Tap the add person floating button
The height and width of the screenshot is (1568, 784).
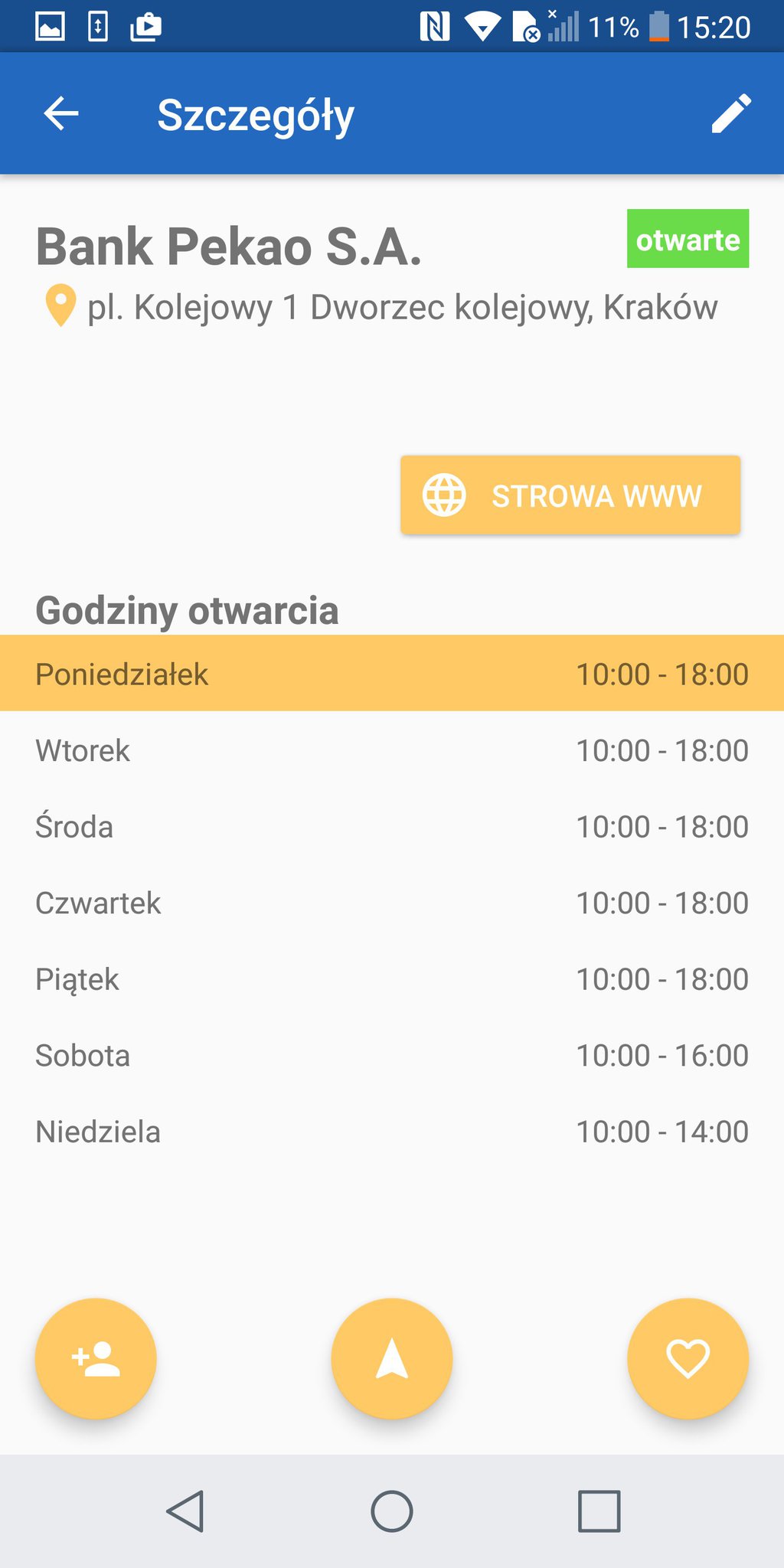(96, 1359)
